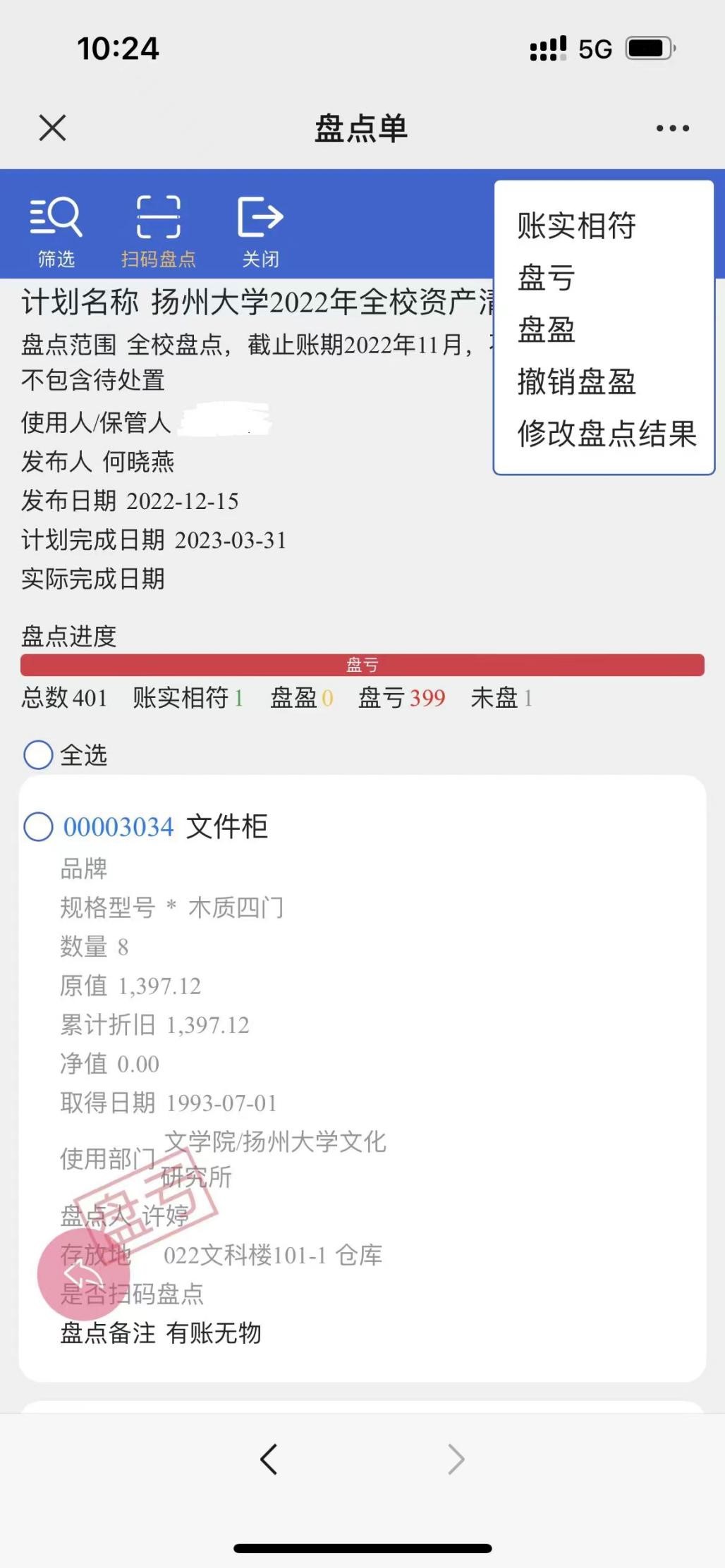Choose 账实相符 from the dropdown menu
The width and height of the screenshot is (725, 1568).
pyautogui.click(x=576, y=226)
